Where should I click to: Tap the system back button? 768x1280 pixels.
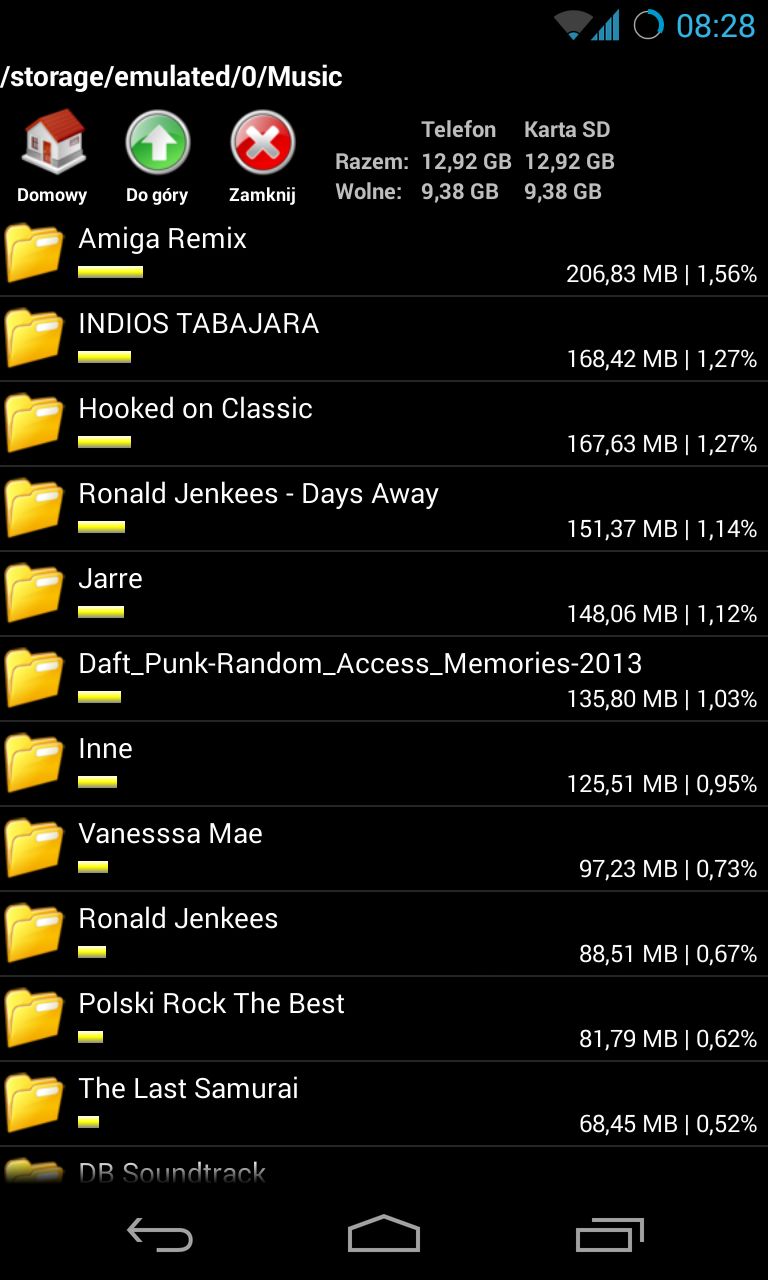[x=160, y=1236]
